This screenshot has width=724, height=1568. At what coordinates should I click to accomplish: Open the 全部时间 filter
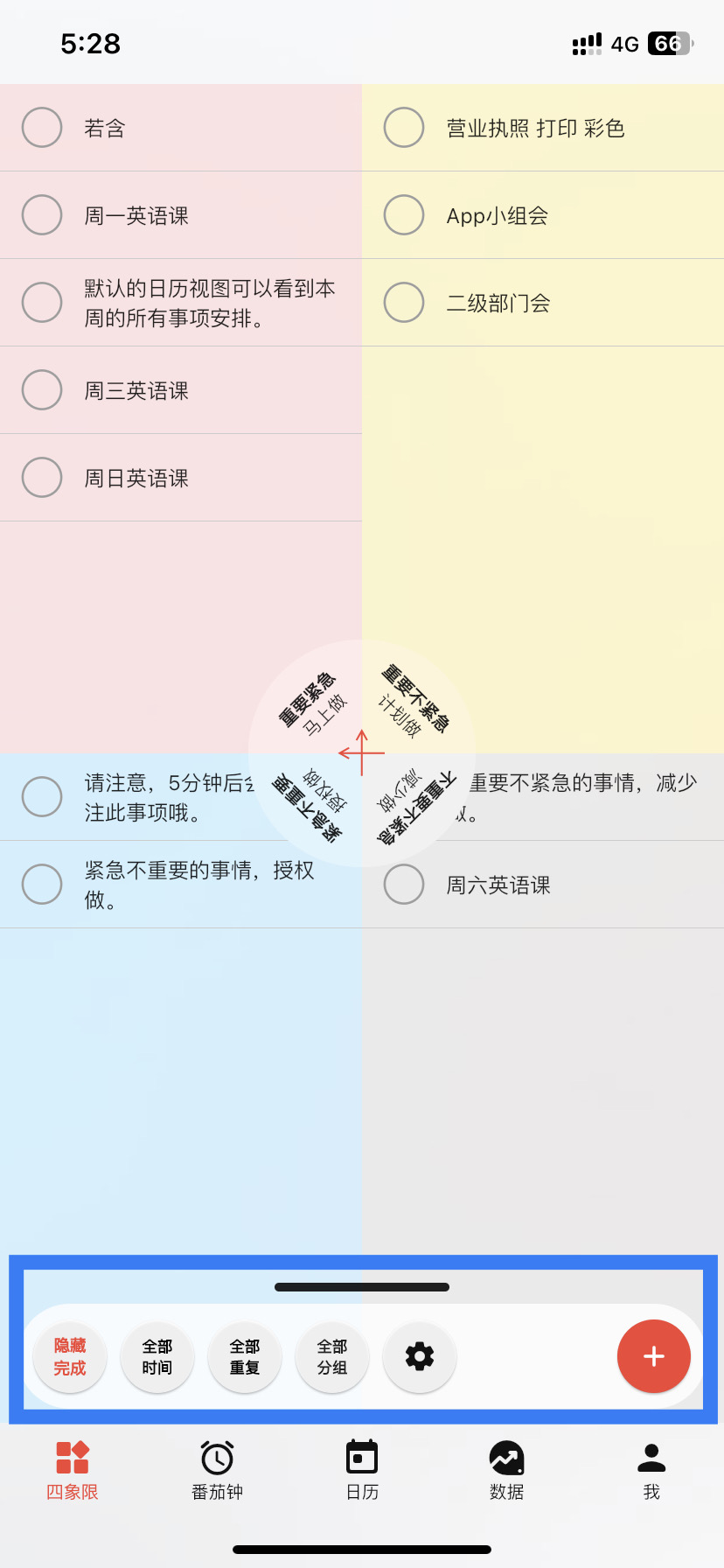click(157, 1356)
